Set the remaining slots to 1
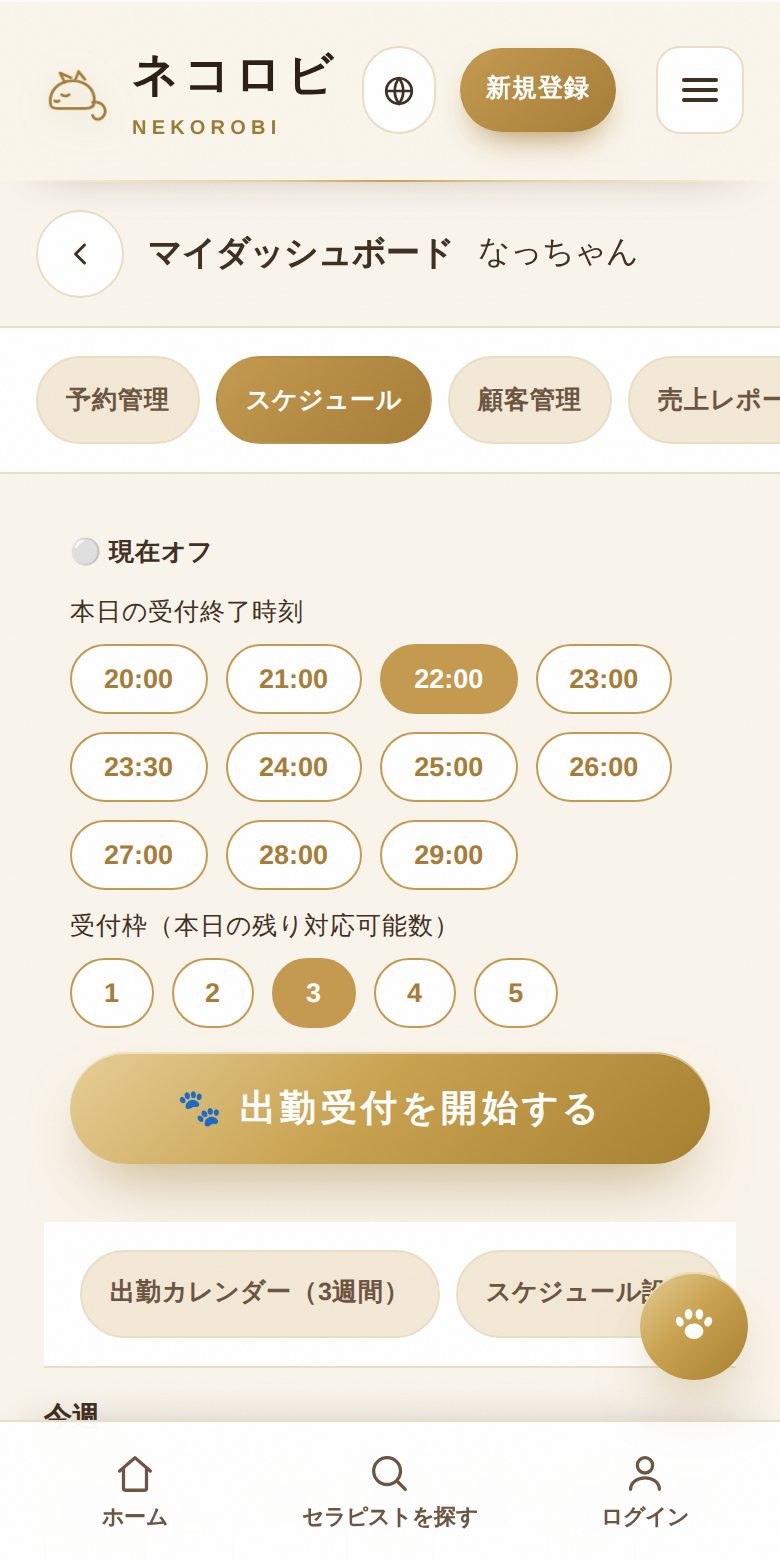 (112, 993)
